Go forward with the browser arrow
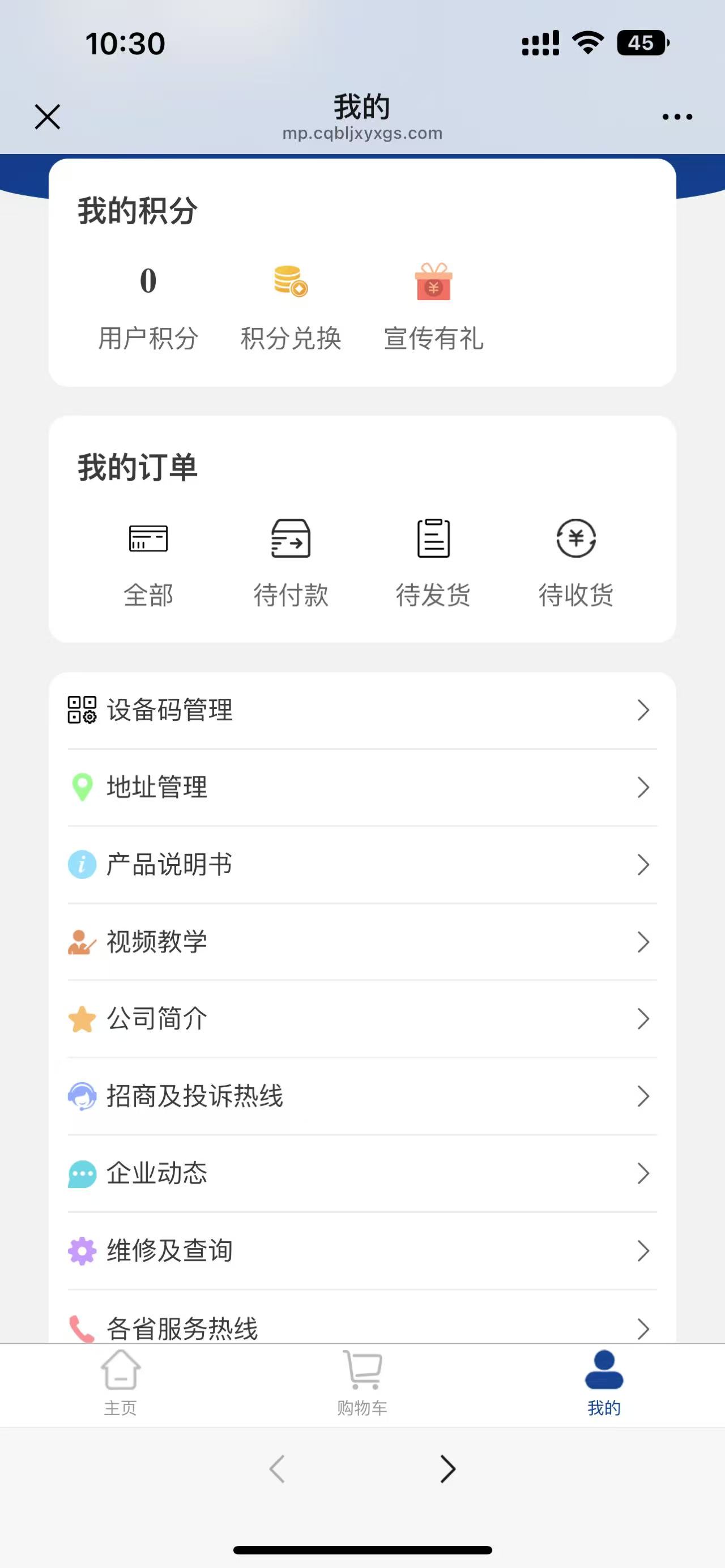Screen dimensions: 725x1568 click(447, 1468)
